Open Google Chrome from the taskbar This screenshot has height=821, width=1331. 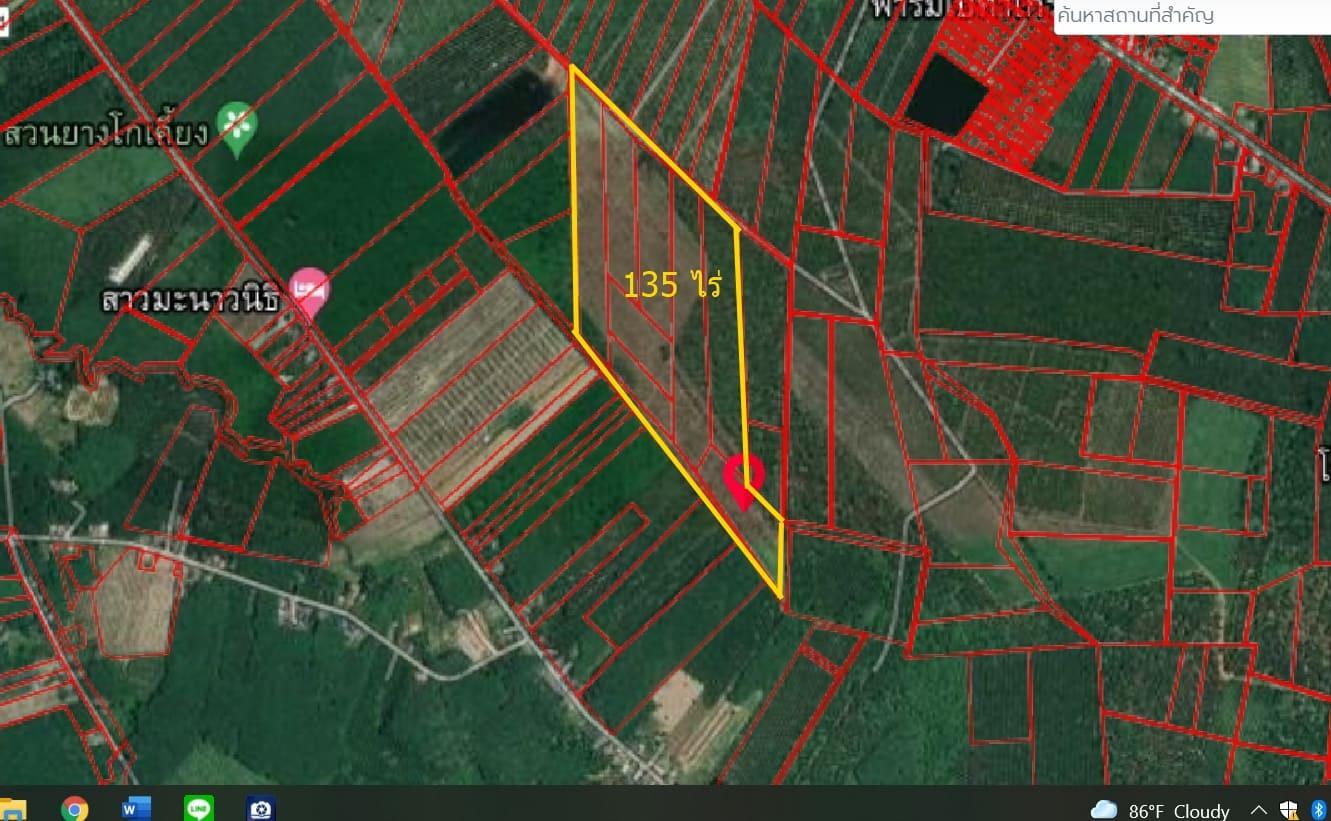coord(74,808)
